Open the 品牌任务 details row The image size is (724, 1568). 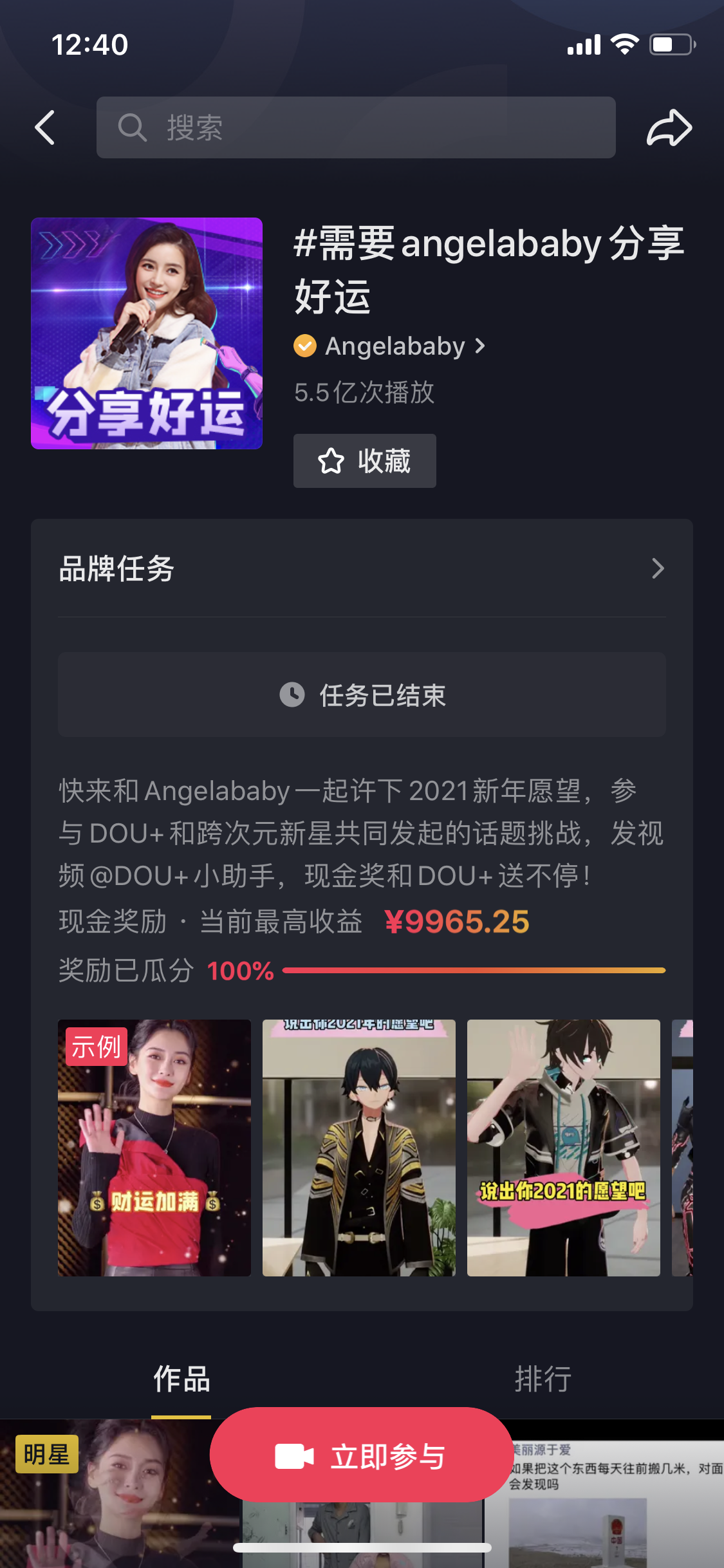coord(362,568)
